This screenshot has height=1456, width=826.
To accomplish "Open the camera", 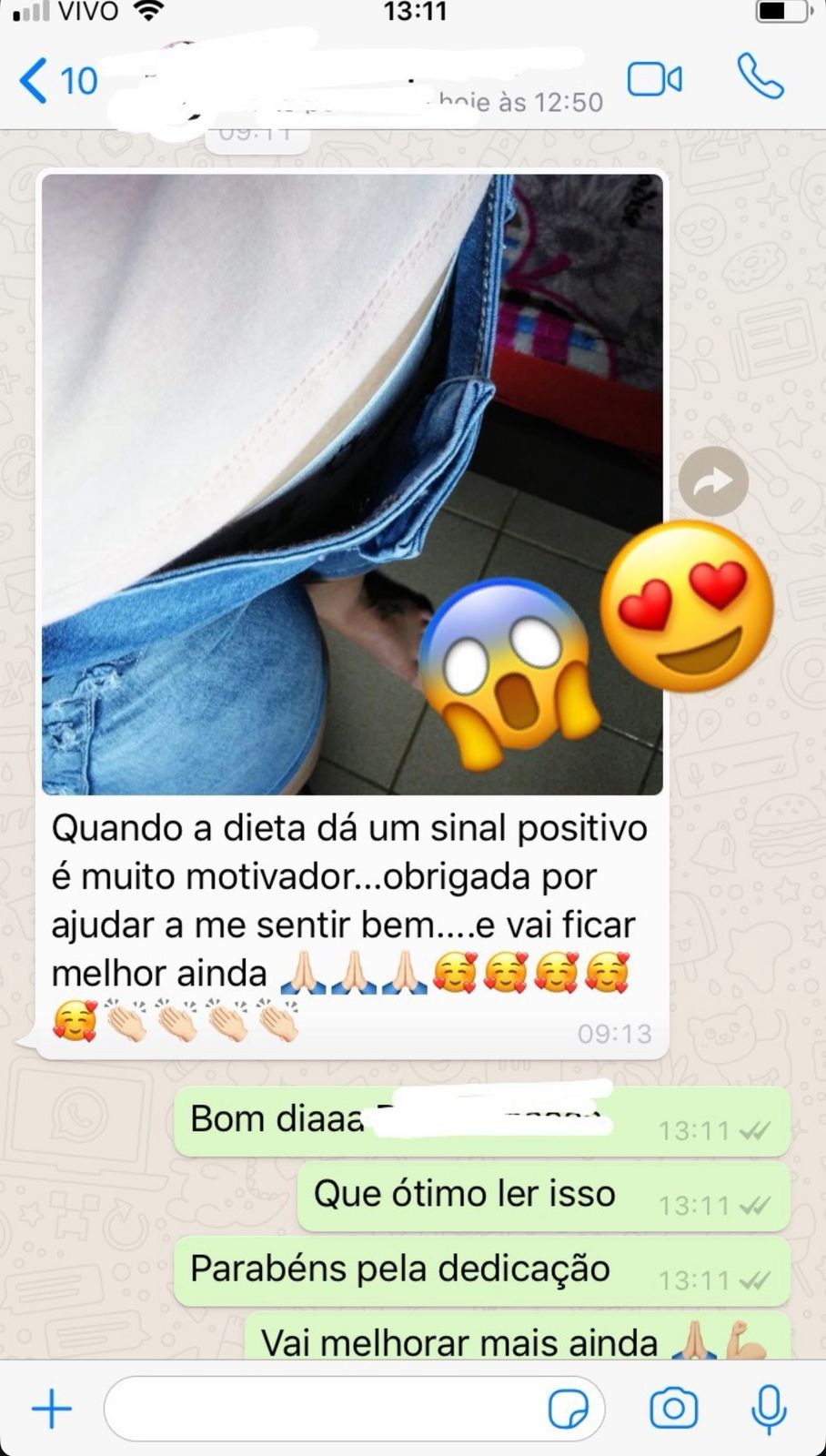I will [x=673, y=1409].
